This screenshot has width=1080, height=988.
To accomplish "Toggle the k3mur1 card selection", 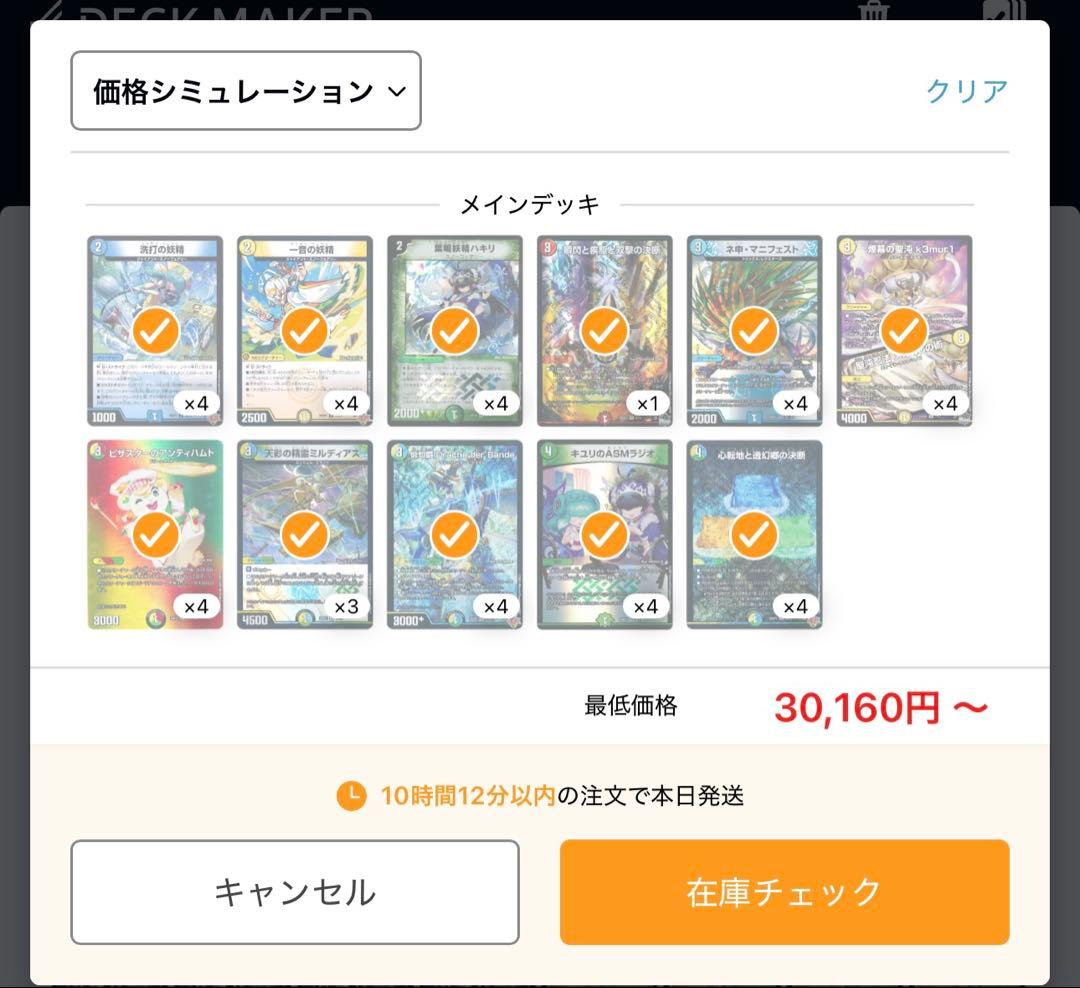I will (x=904, y=330).
